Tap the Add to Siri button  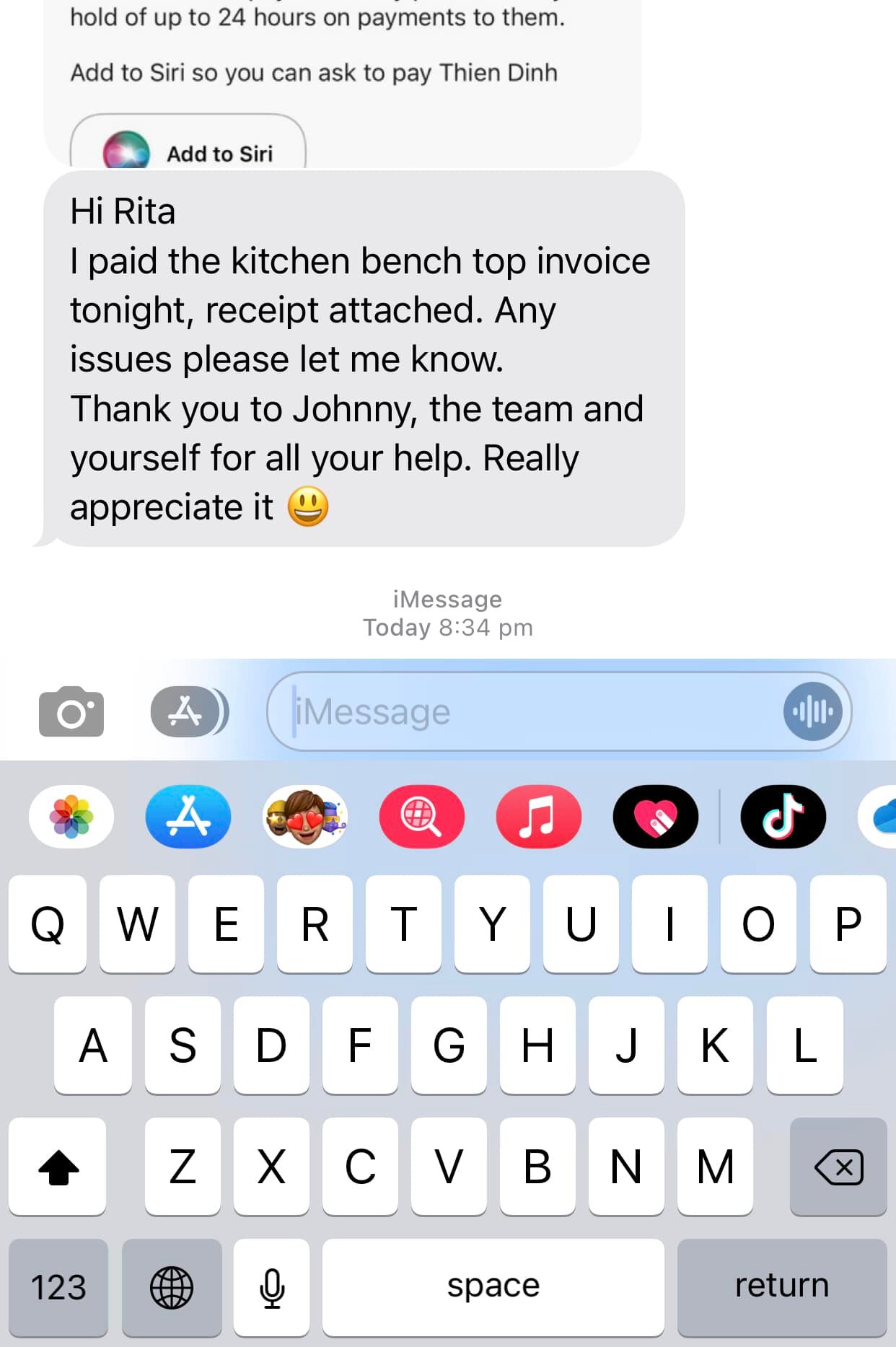tap(188, 147)
